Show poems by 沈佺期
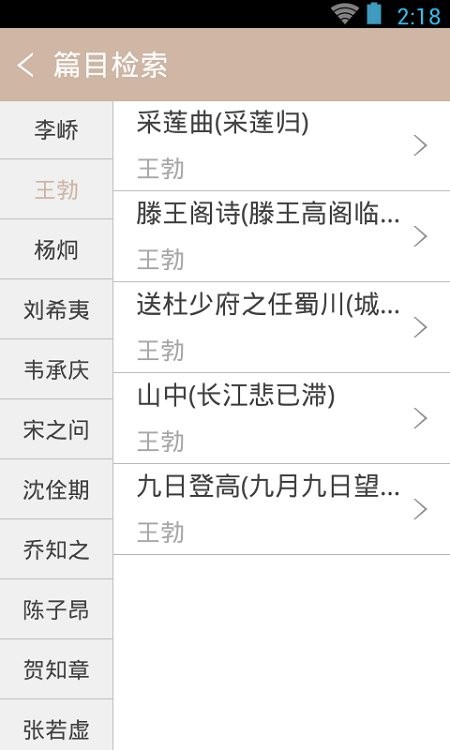This screenshot has width=450, height=750. [56, 489]
